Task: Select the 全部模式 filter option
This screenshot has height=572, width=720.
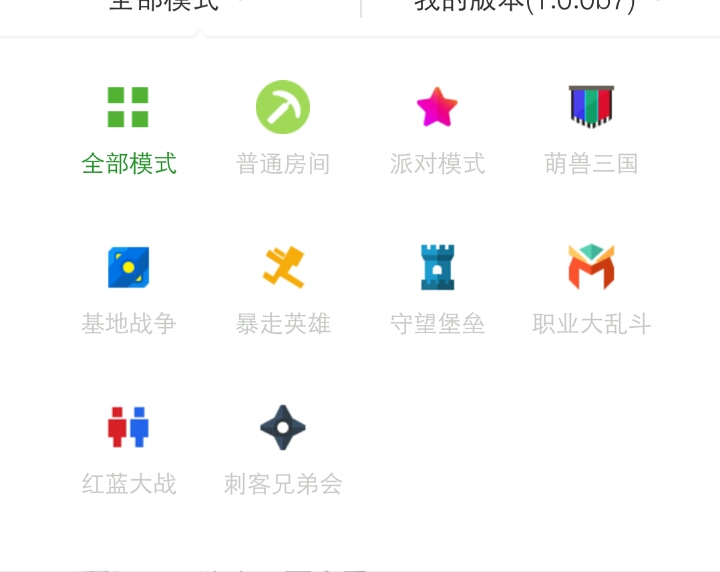Action: [x=128, y=130]
